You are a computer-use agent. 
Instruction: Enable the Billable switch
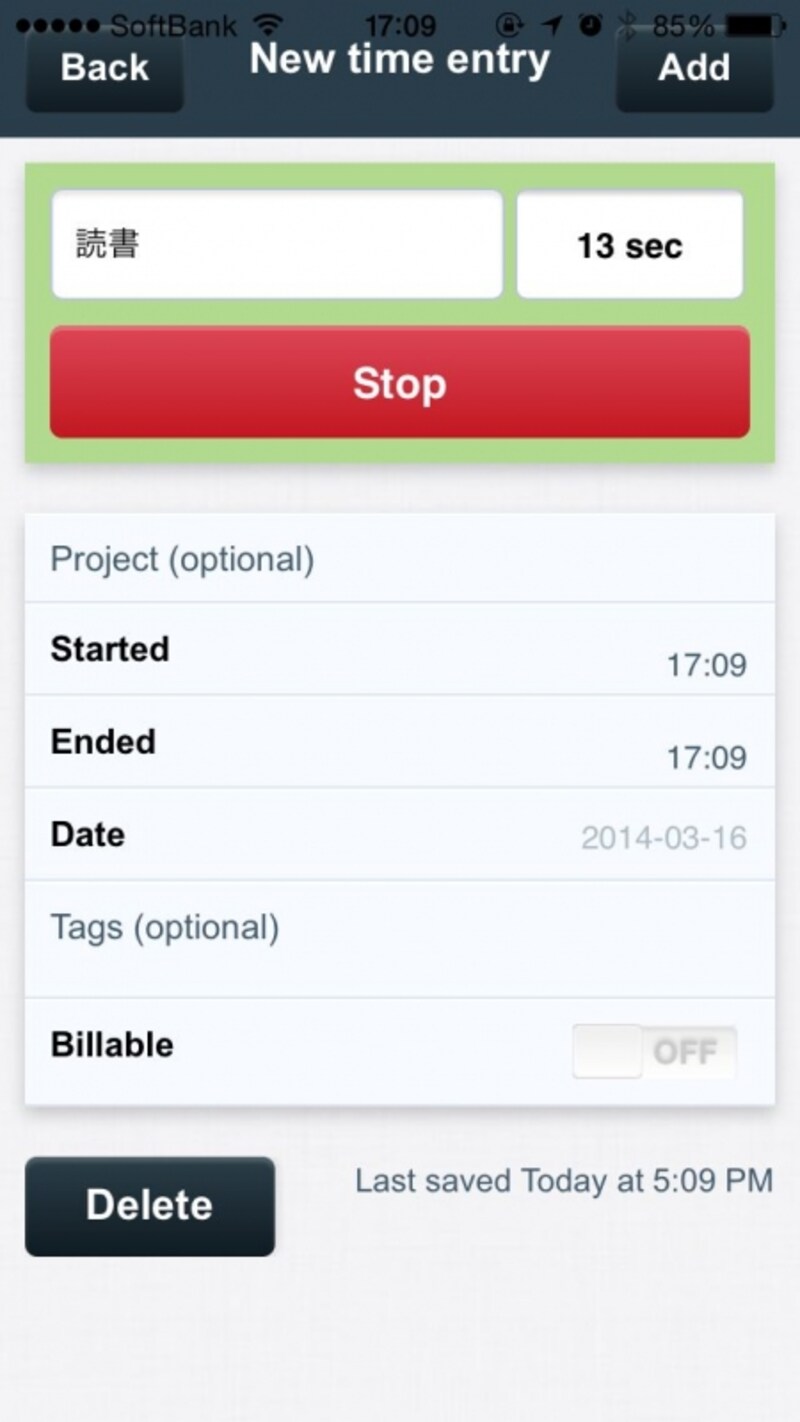click(x=654, y=1052)
